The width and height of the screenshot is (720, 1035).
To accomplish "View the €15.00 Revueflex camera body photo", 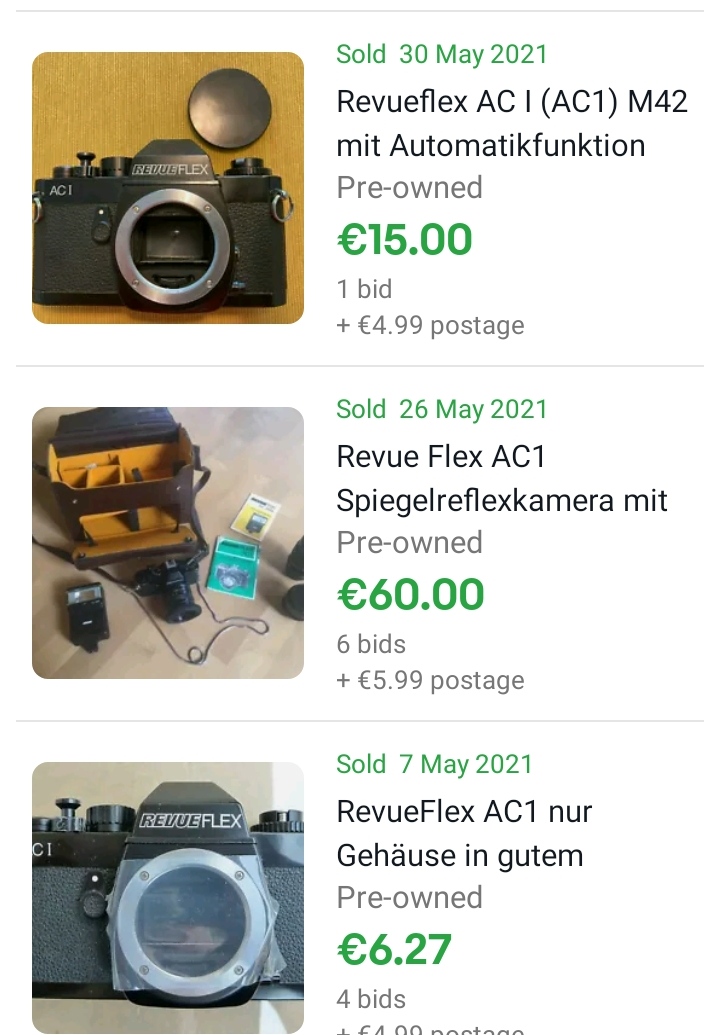I will pyautogui.click(x=168, y=188).
